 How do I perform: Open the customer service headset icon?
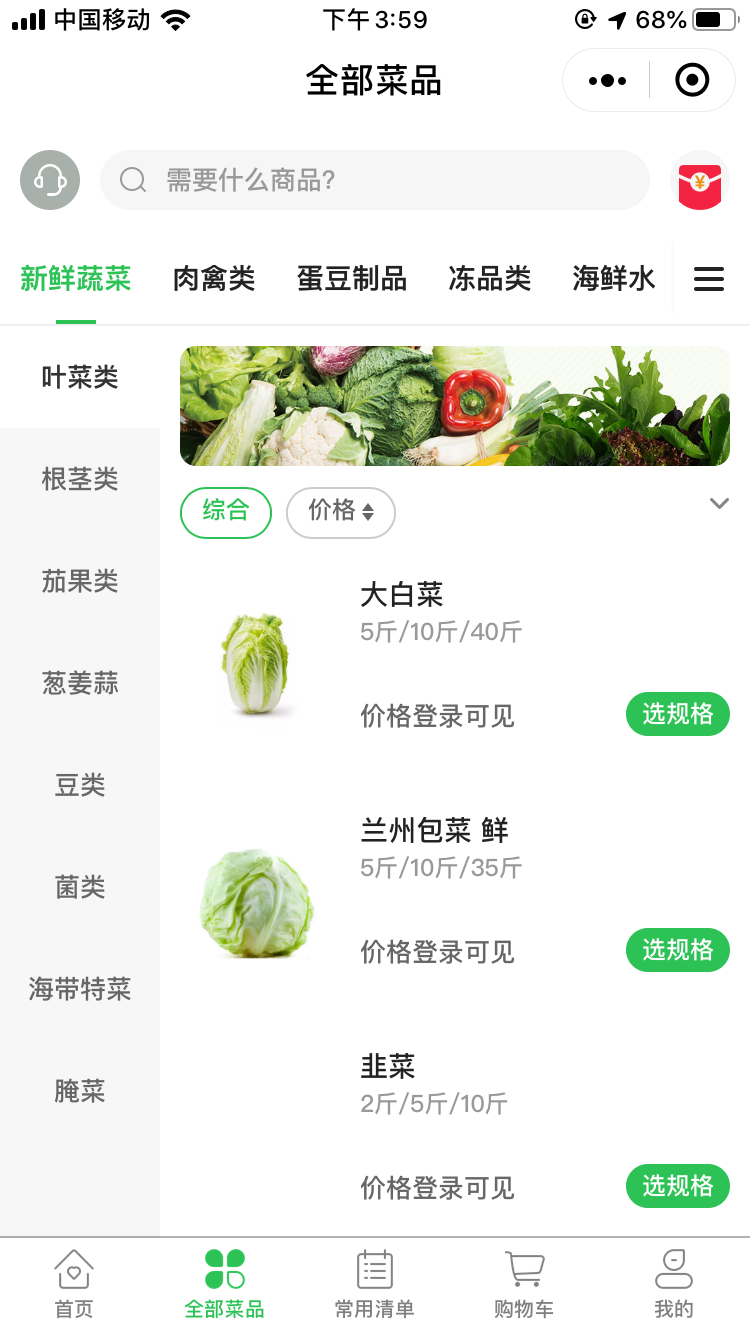pyautogui.click(x=50, y=180)
